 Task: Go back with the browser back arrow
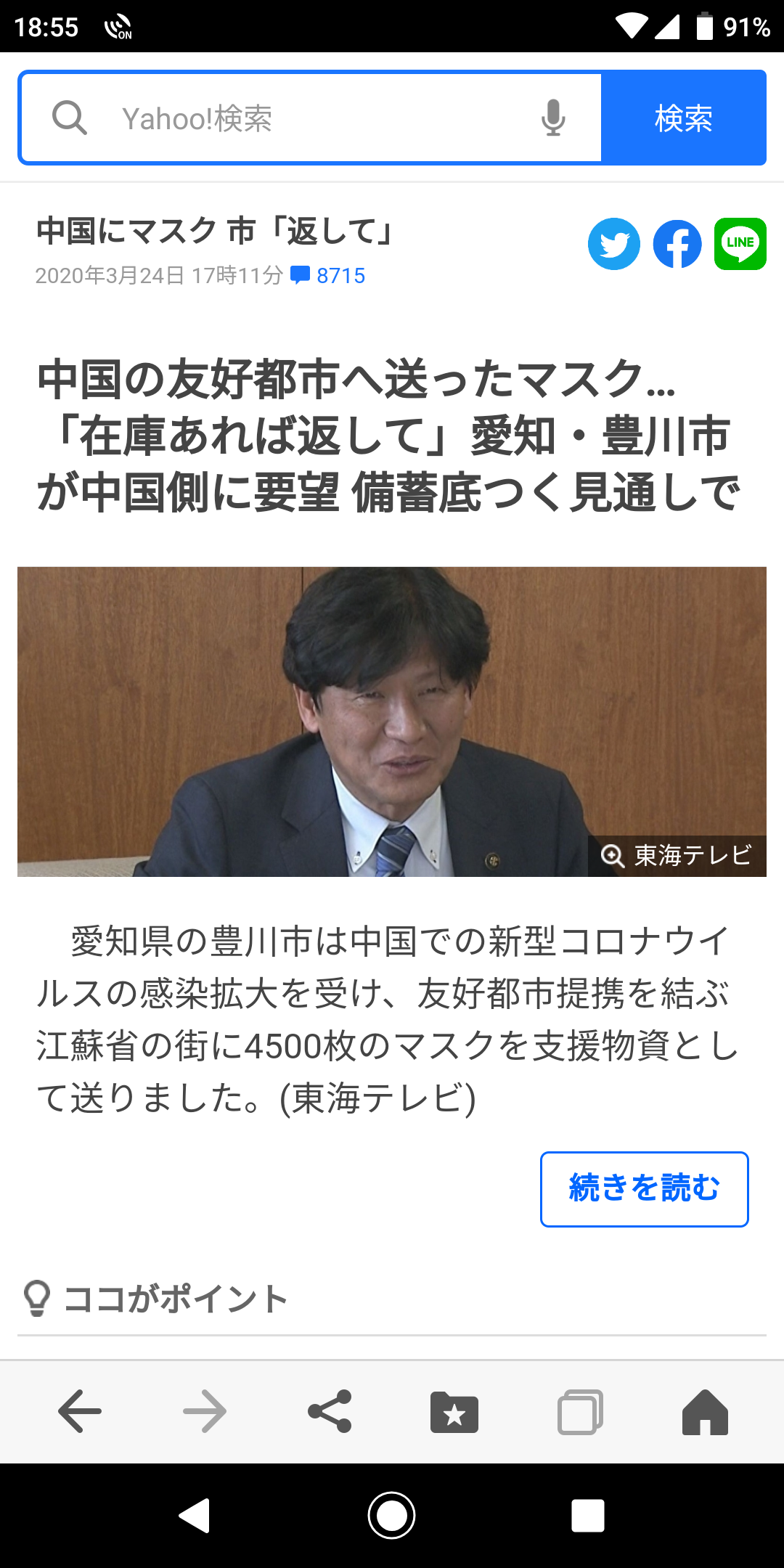(x=79, y=1411)
